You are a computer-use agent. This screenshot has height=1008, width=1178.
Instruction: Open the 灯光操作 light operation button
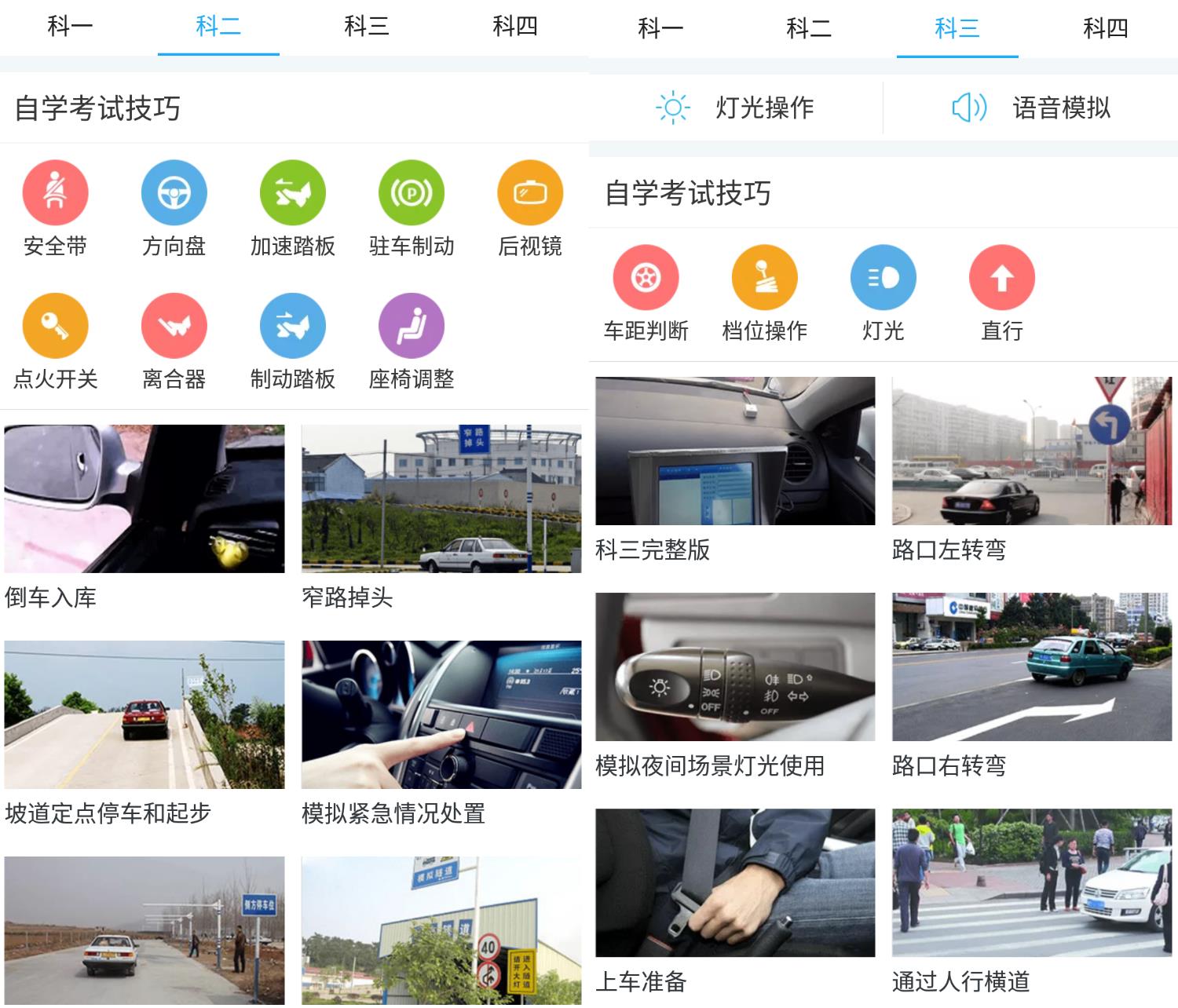click(x=736, y=108)
